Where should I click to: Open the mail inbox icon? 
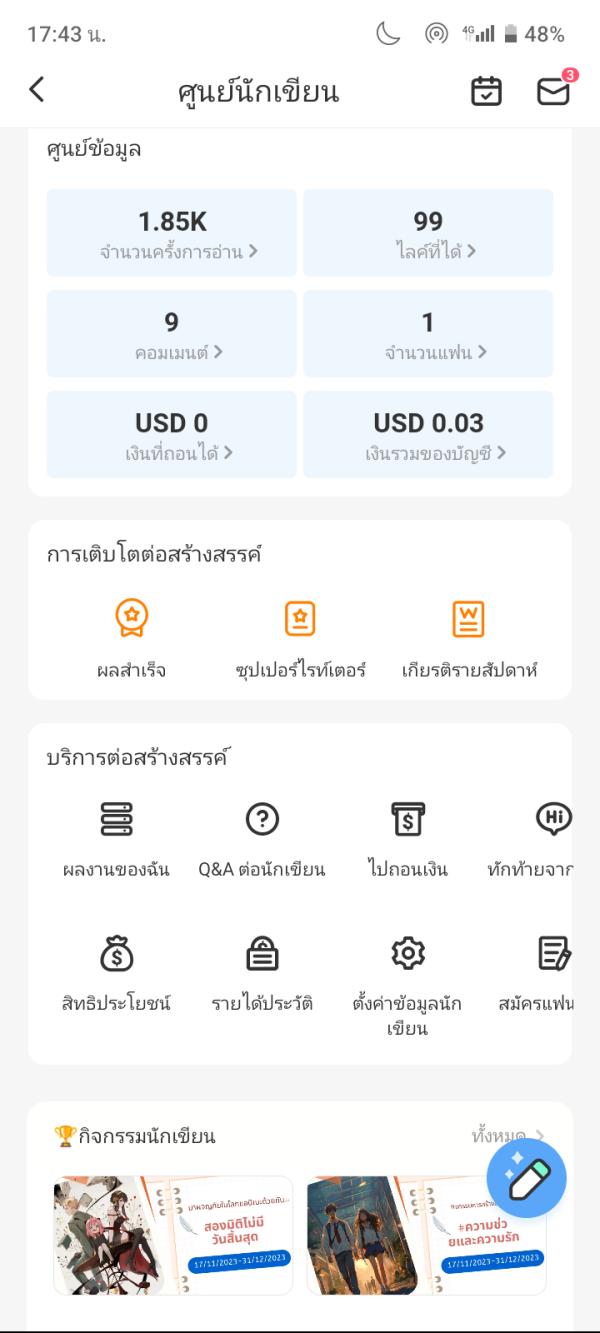[x=553, y=91]
